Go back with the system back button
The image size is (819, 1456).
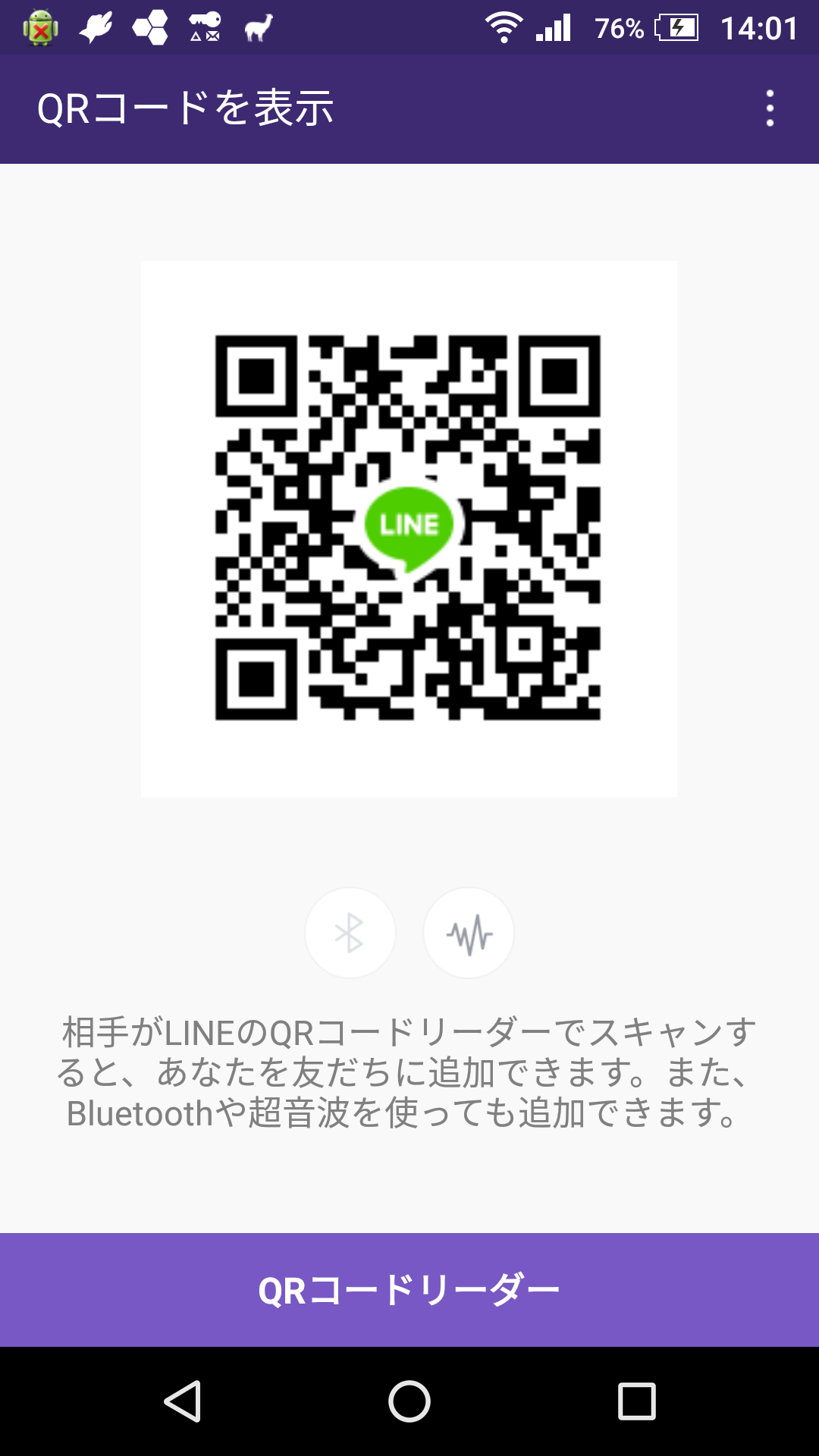coord(182,1401)
